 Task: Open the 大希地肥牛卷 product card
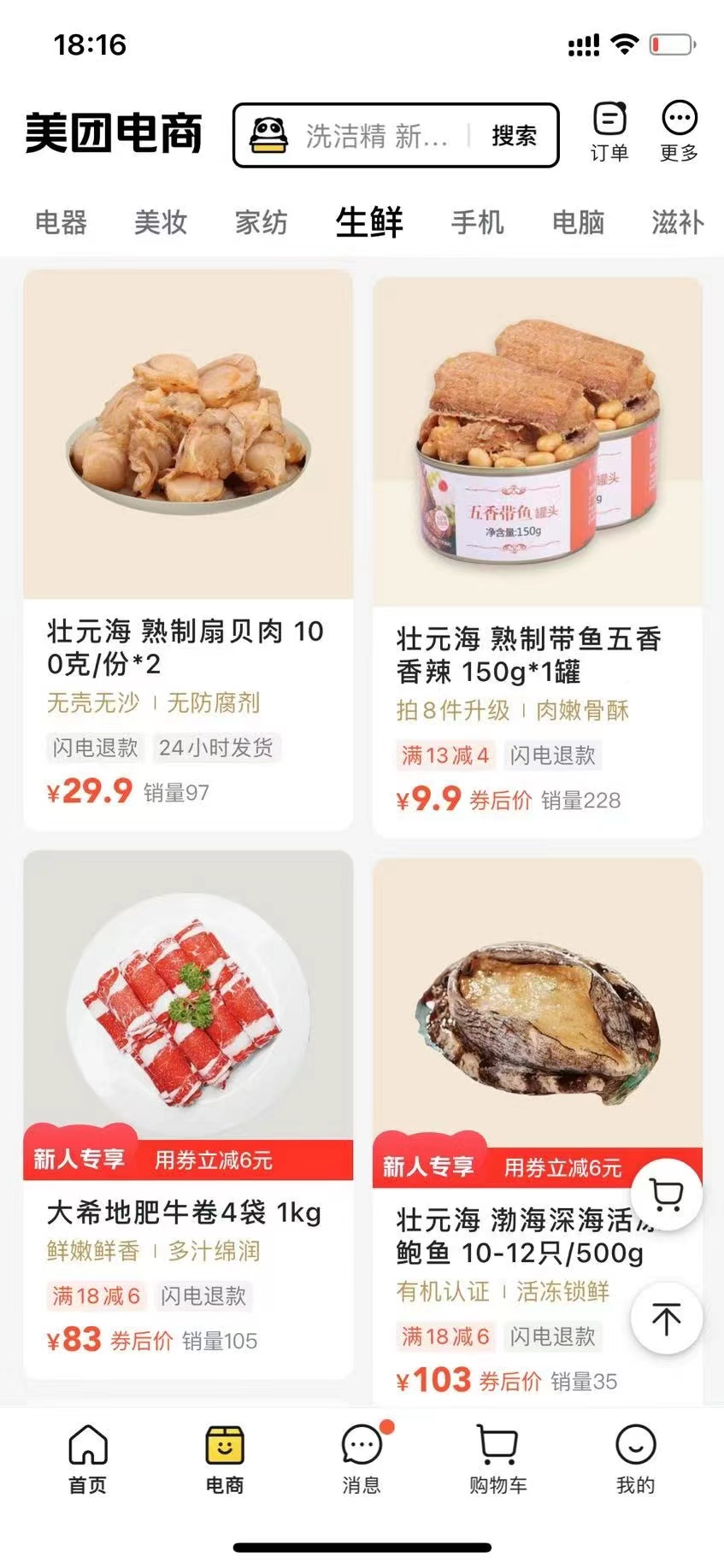(x=188, y=1111)
